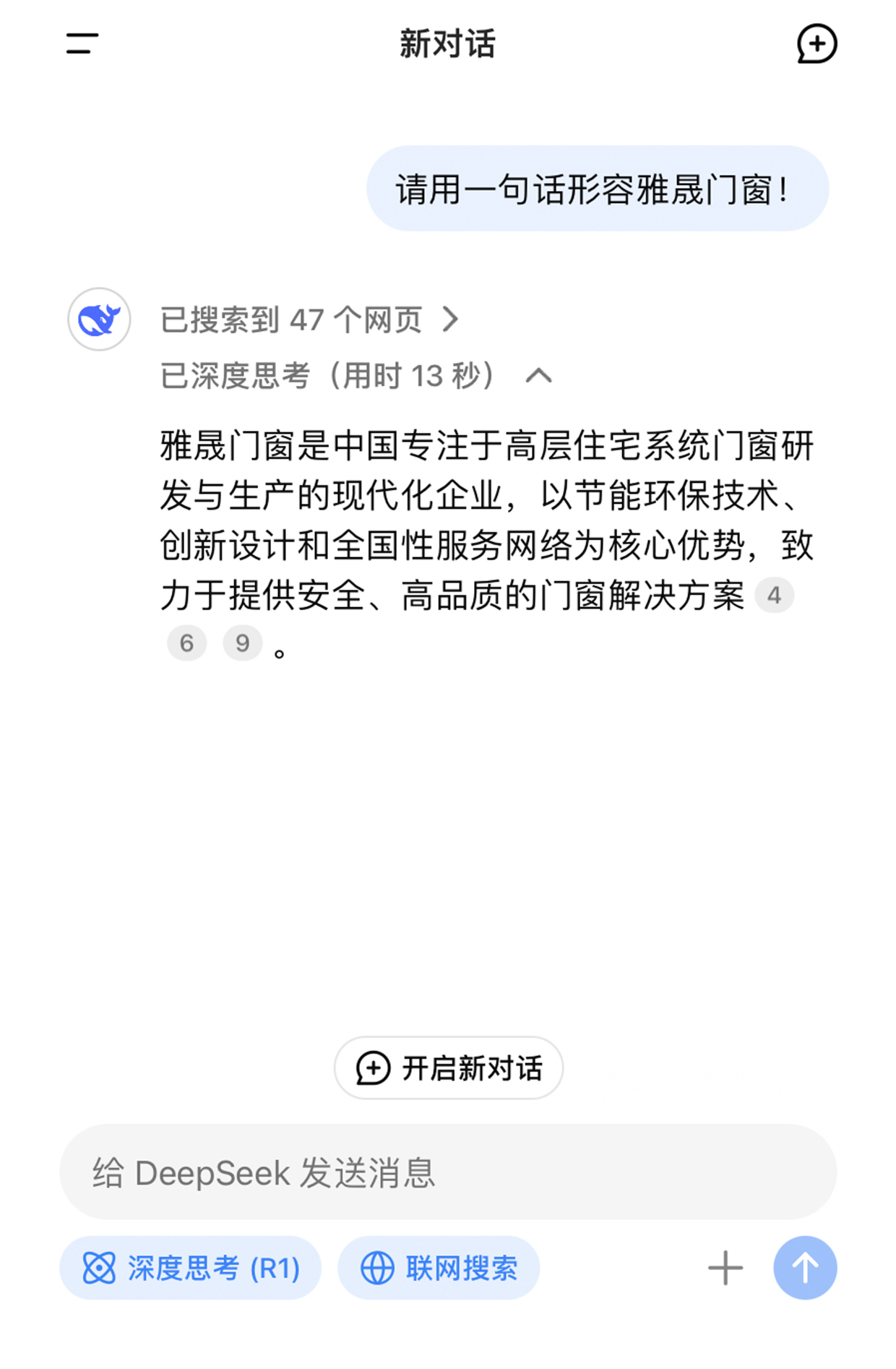The image size is (896, 1369).
Task: Send the message with arrow button
Action: [x=805, y=1268]
